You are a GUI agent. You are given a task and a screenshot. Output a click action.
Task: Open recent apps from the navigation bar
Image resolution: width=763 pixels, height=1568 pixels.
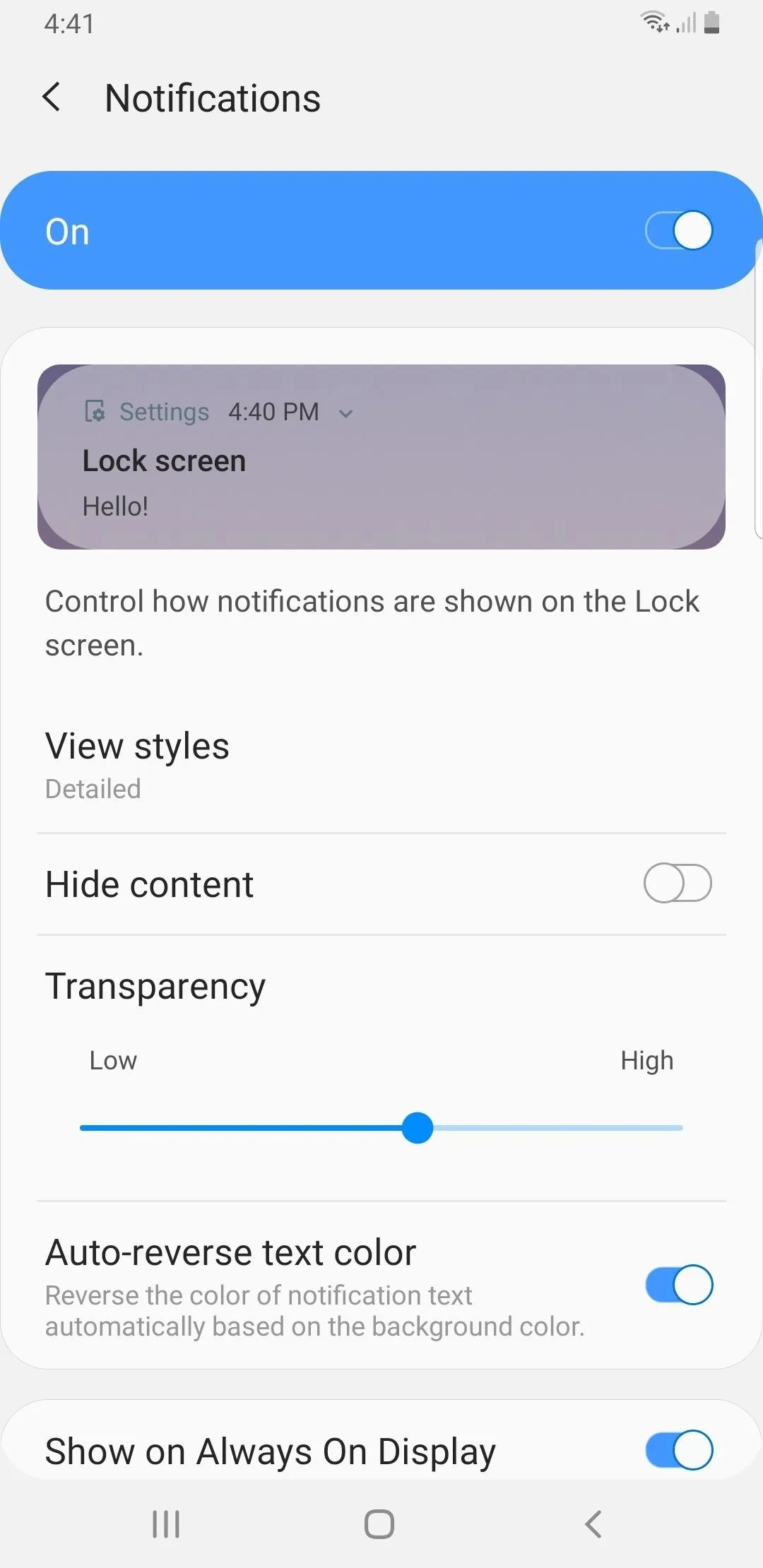click(167, 1524)
